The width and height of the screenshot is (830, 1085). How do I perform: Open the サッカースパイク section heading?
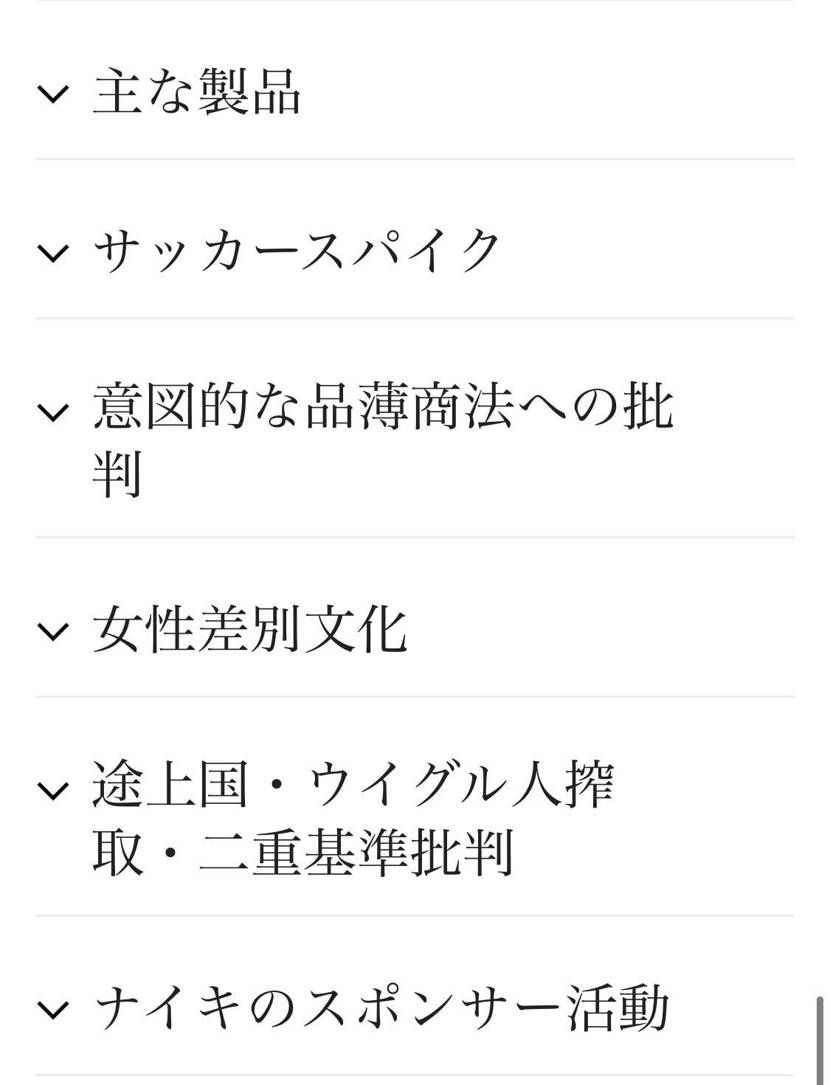295,252
